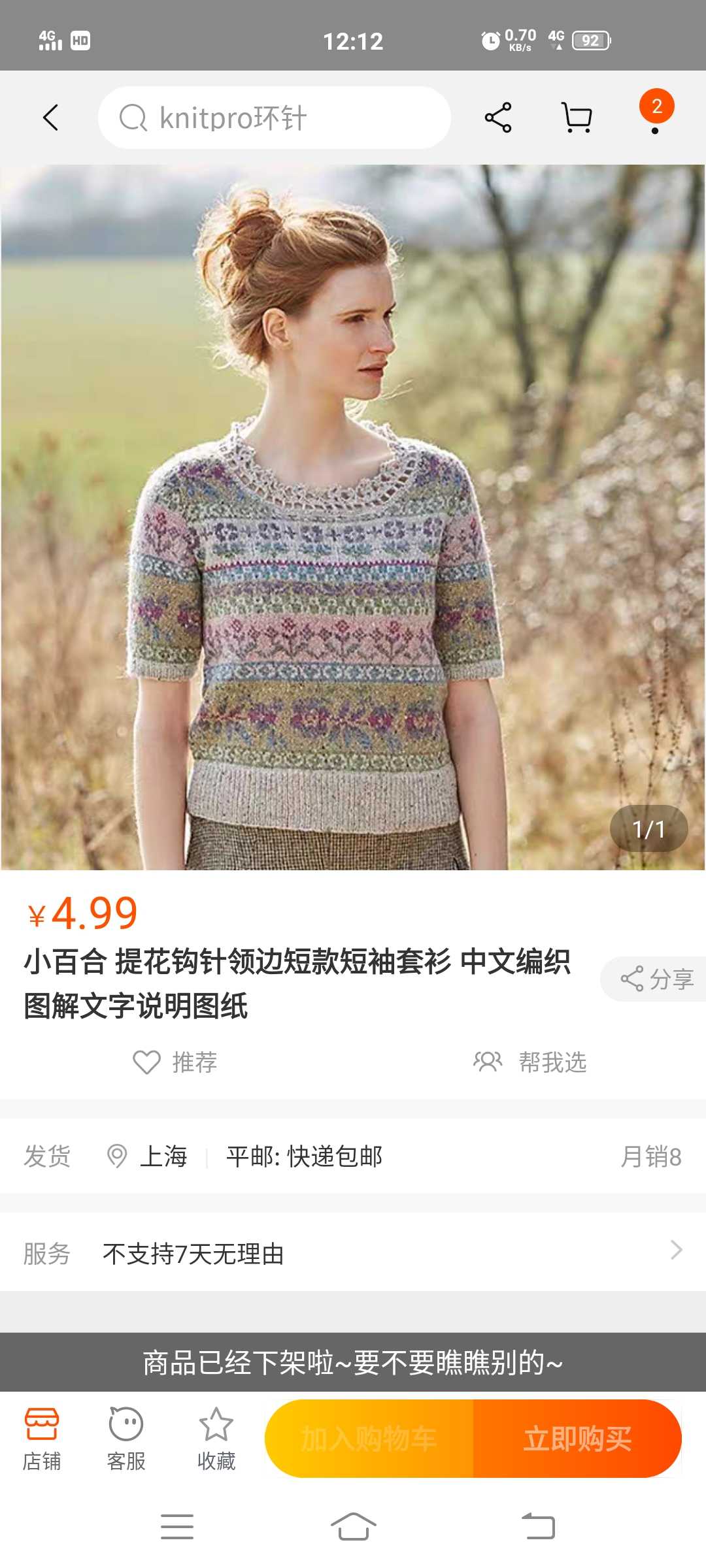This screenshot has width=706, height=1568.
Task: Go back using the top-left arrow
Action: [x=51, y=118]
